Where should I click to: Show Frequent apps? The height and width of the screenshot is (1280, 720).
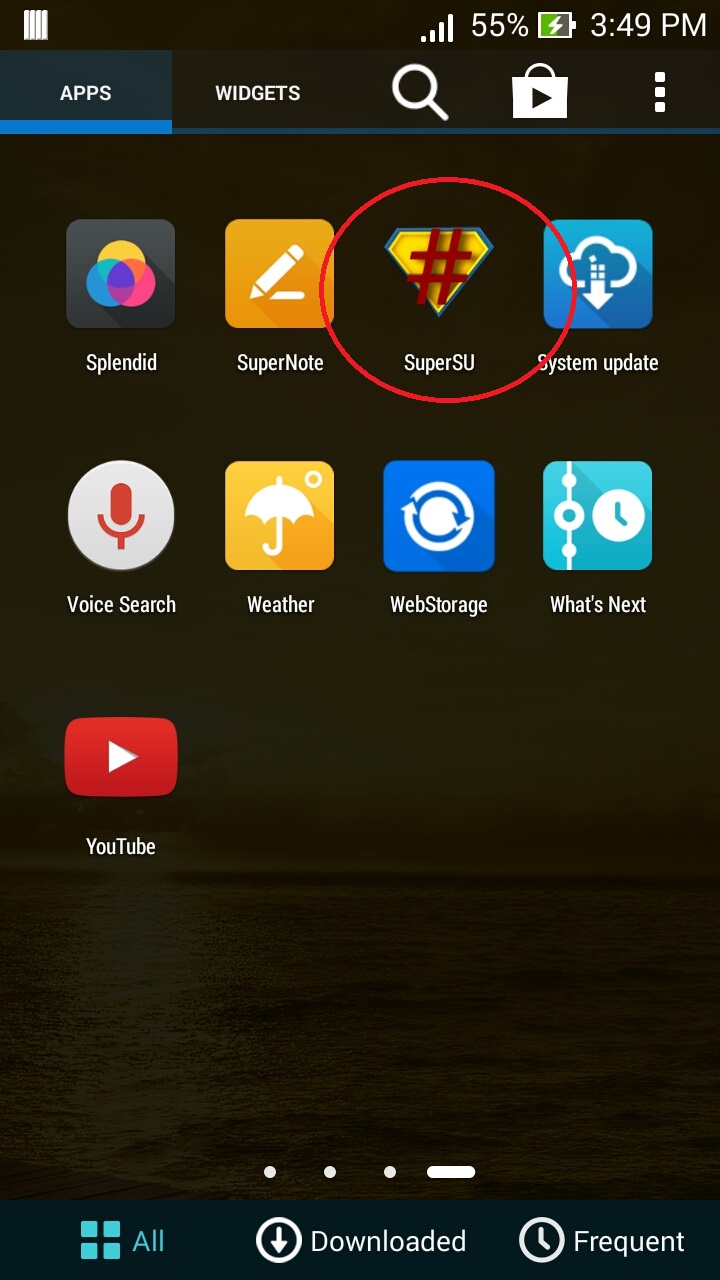click(602, 1241)
